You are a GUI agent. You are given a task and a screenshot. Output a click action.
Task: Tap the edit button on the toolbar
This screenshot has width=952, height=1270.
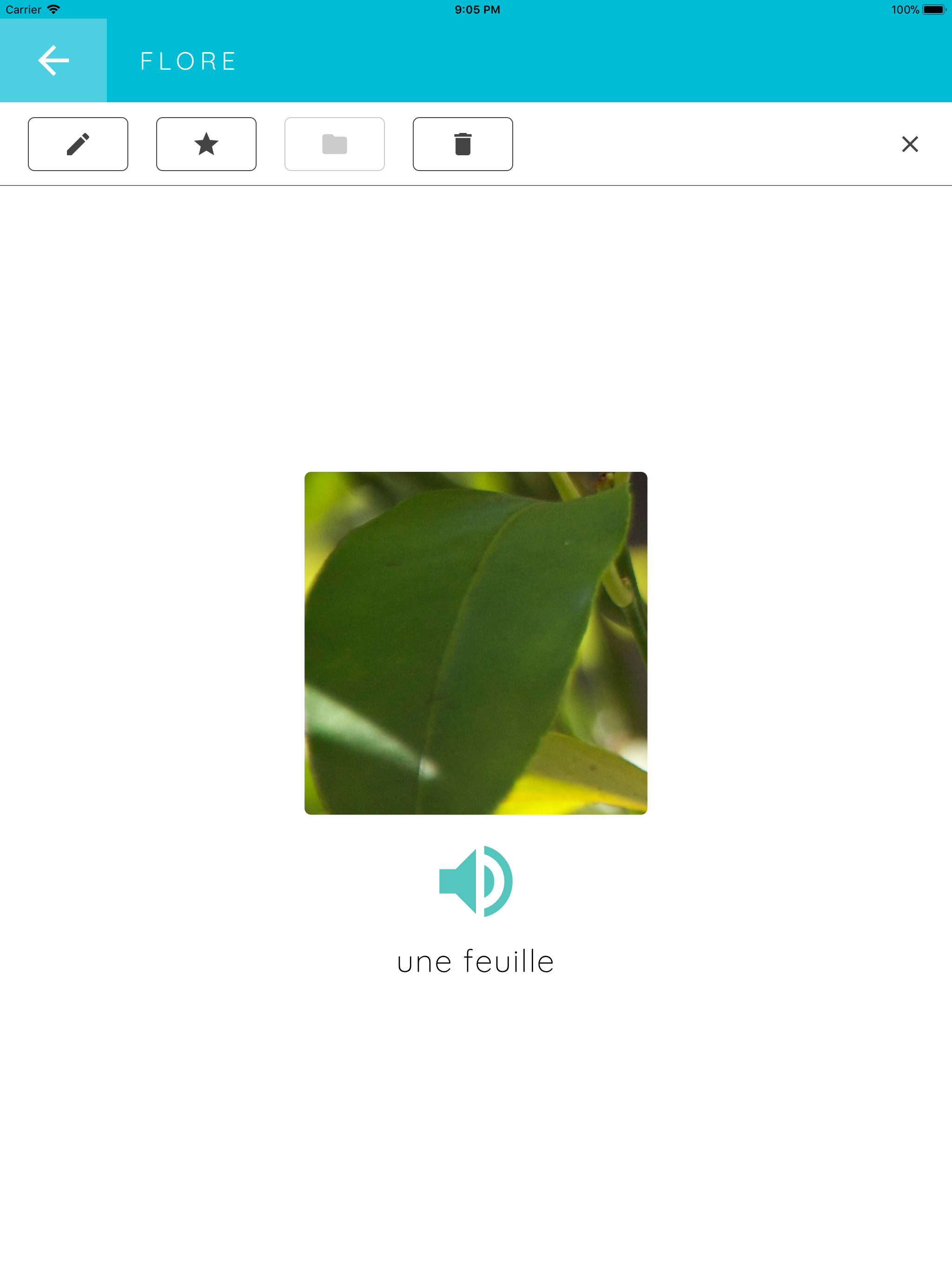(x=78, y=144)
